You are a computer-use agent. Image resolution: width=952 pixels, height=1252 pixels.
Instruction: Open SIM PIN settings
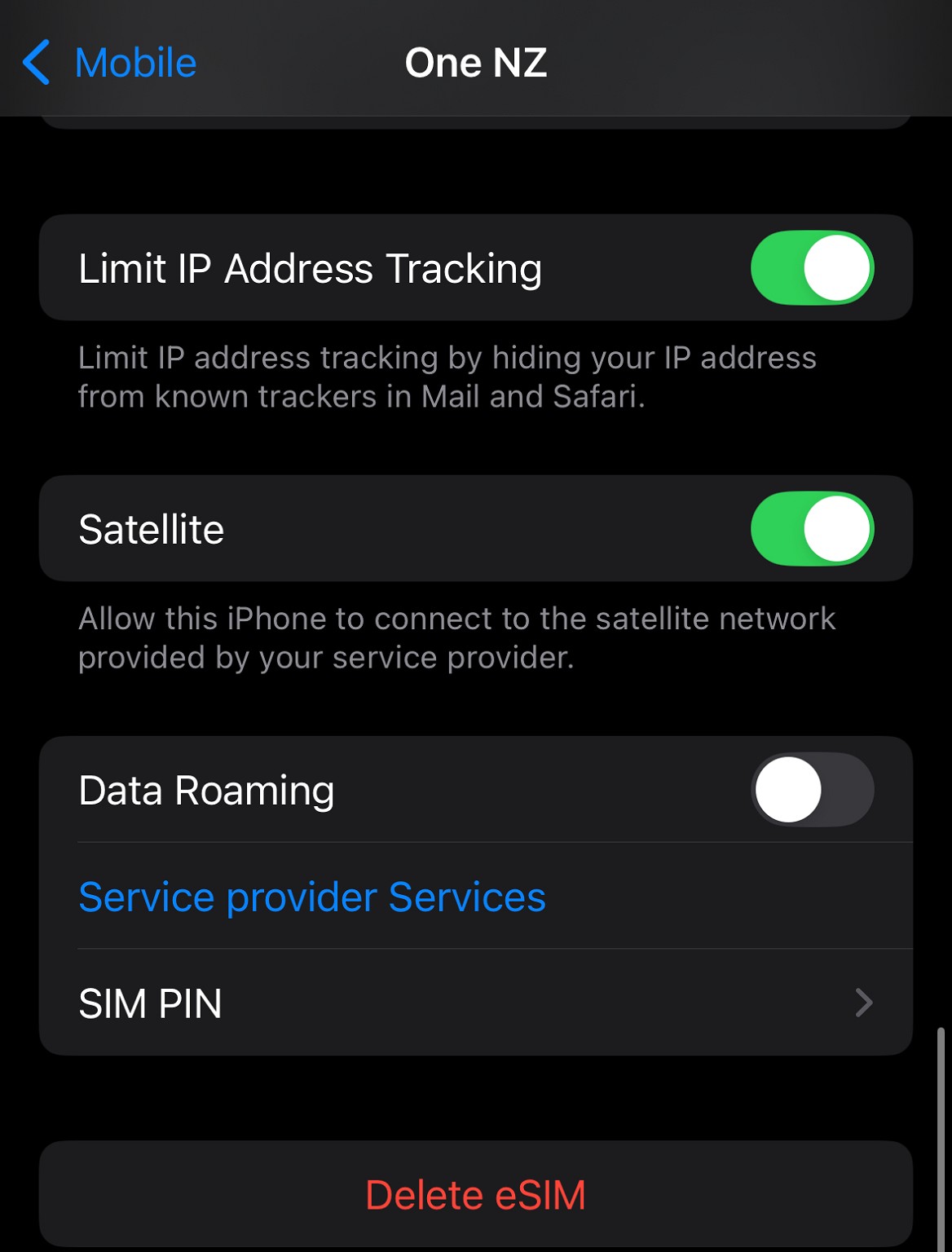(475, 1003)
